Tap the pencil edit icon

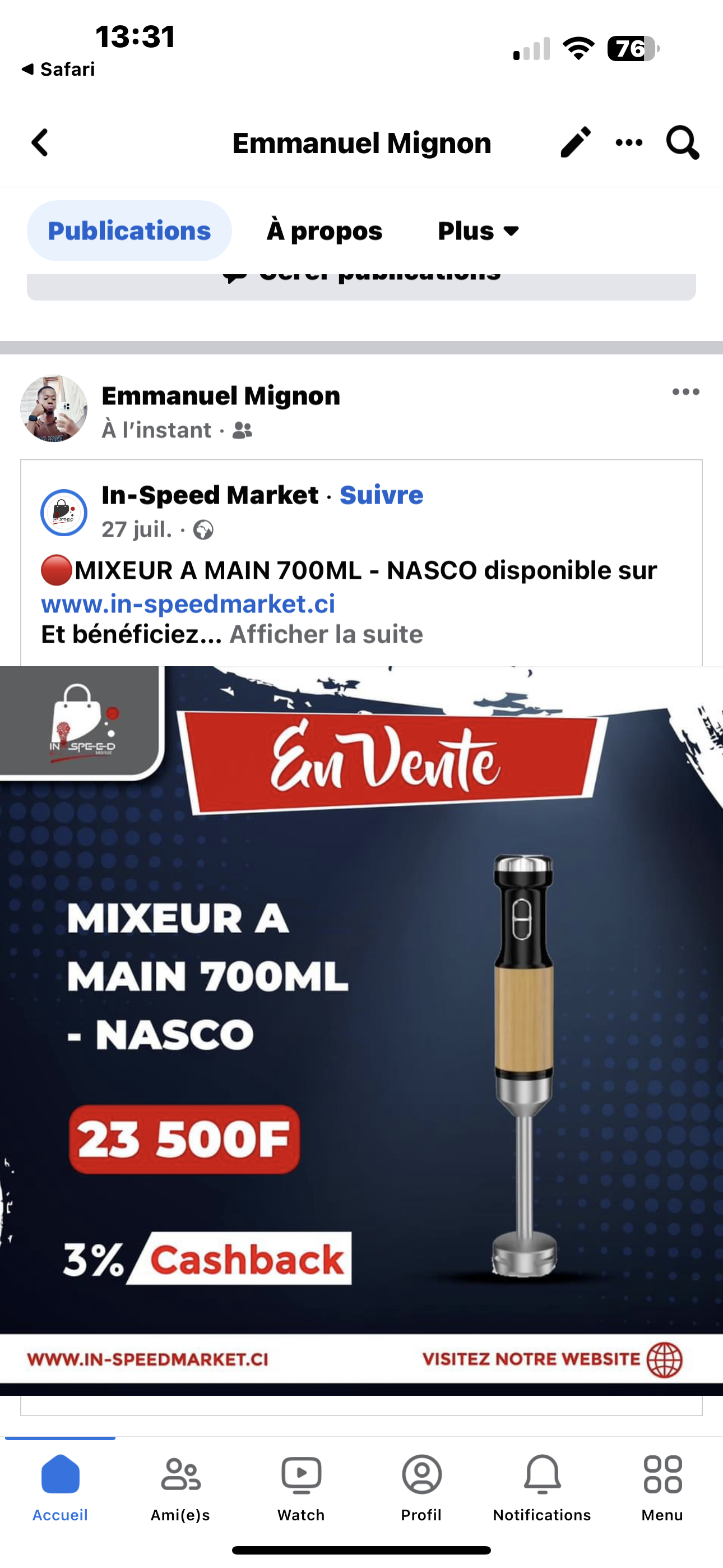pyautogui.click(x=575, y=142)
